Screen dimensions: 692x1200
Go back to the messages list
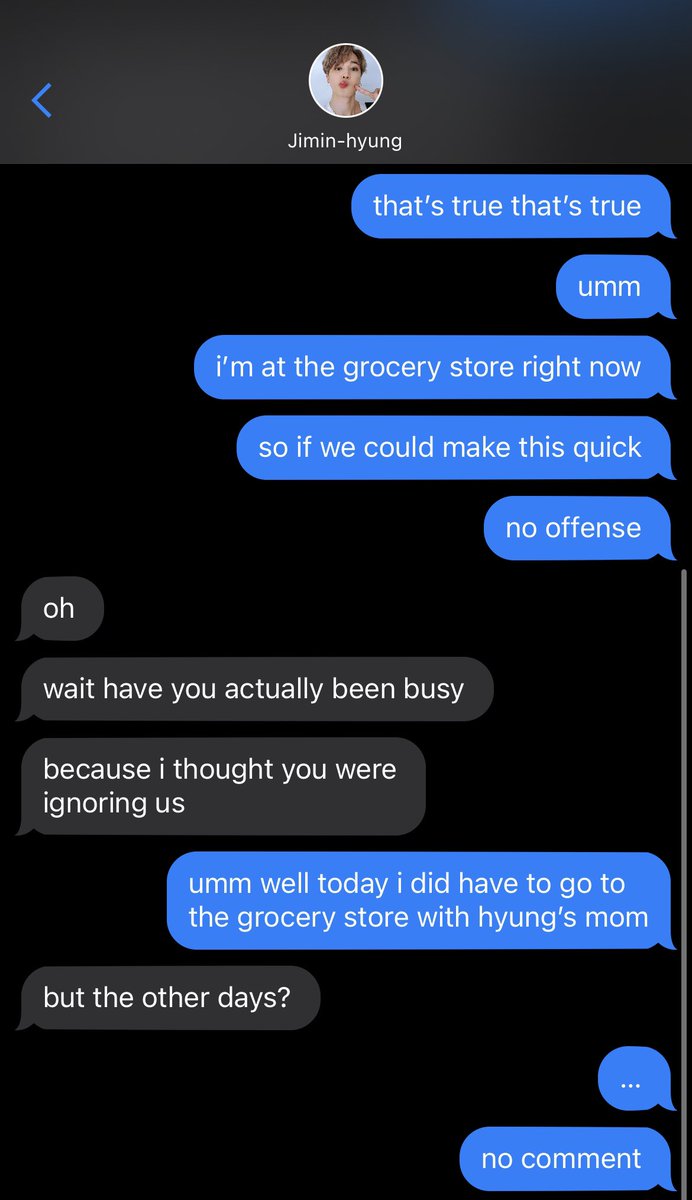coord(41,100)
